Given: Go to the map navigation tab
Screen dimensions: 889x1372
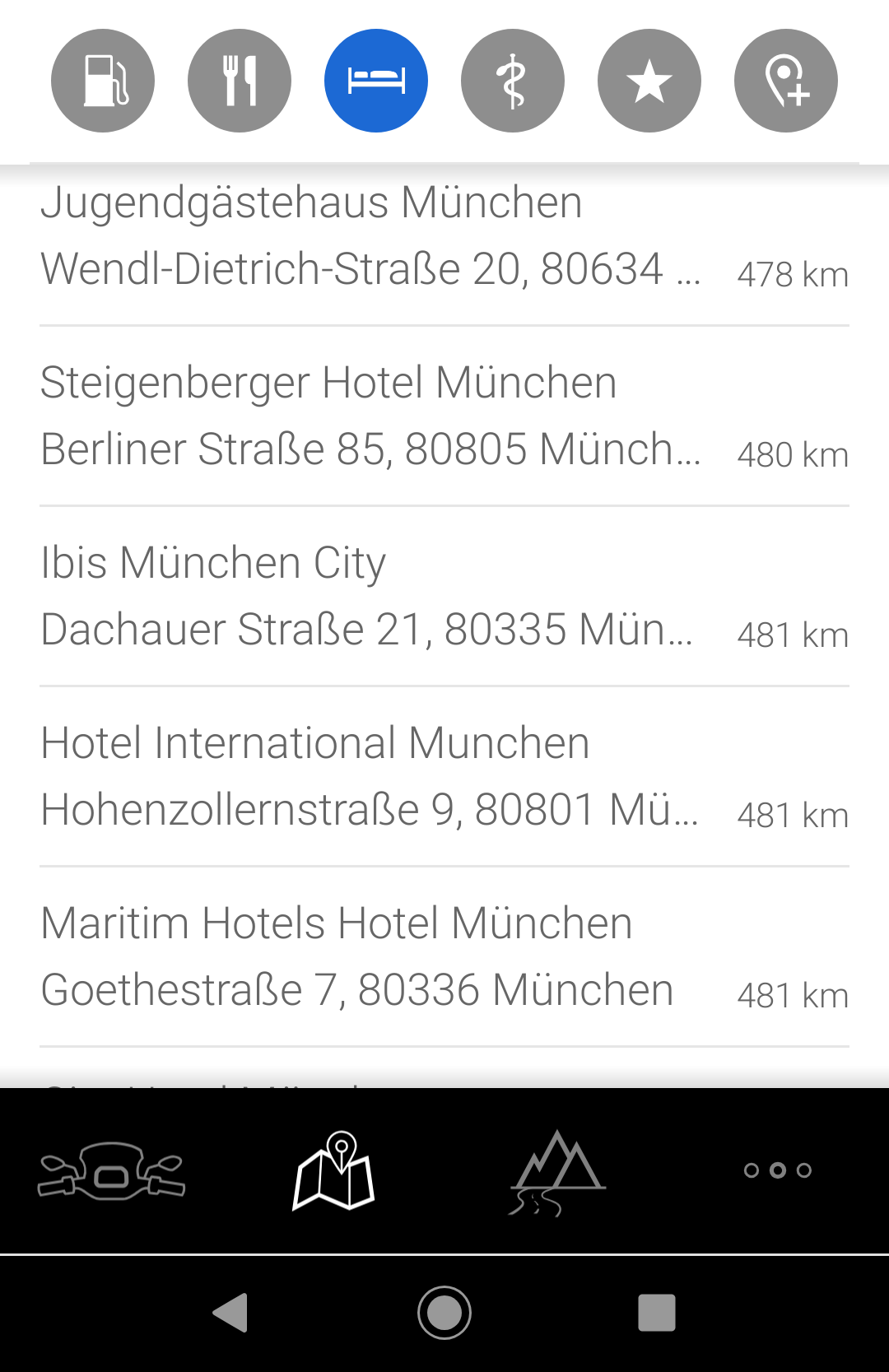Looking at the screenshot, I should (x=334, y=1170).
